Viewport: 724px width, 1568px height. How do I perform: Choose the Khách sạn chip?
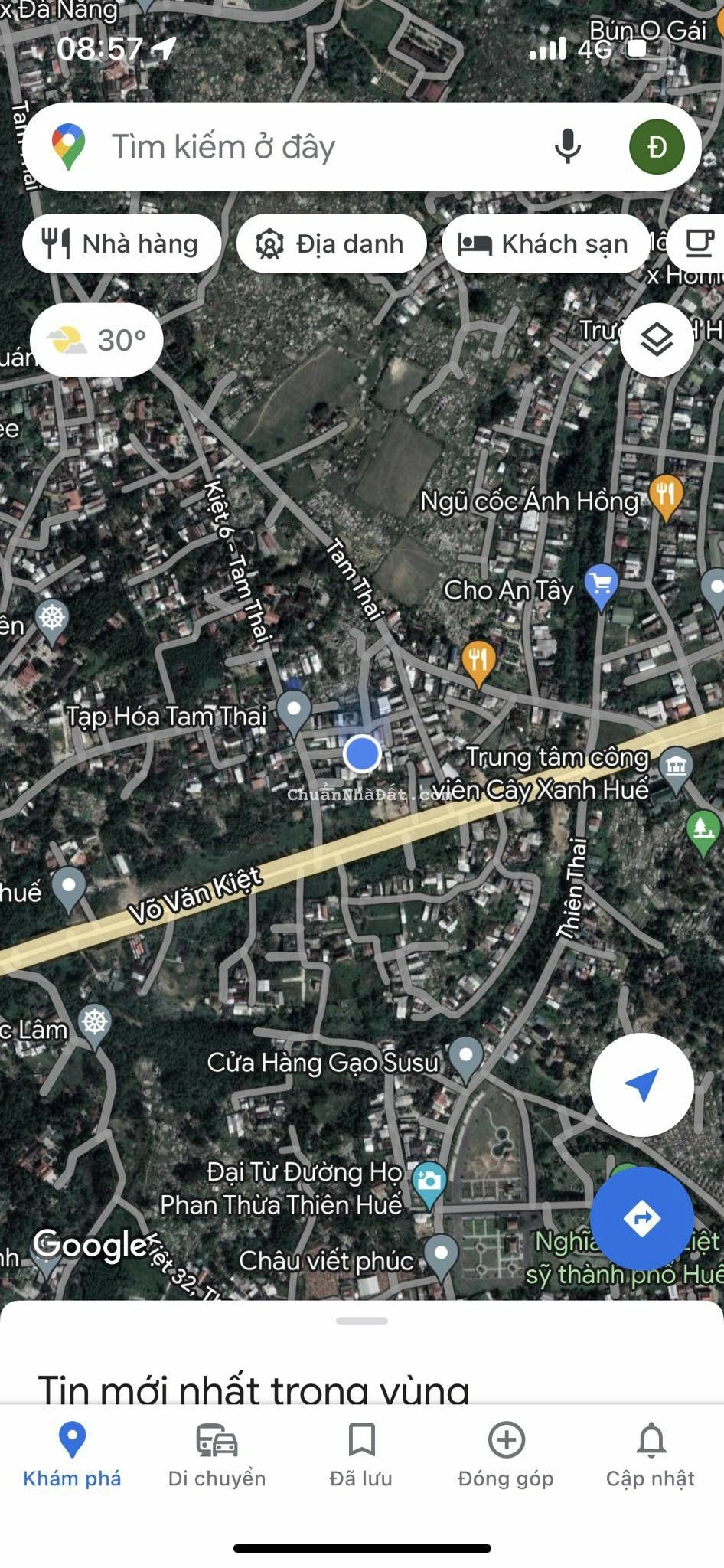545,244
